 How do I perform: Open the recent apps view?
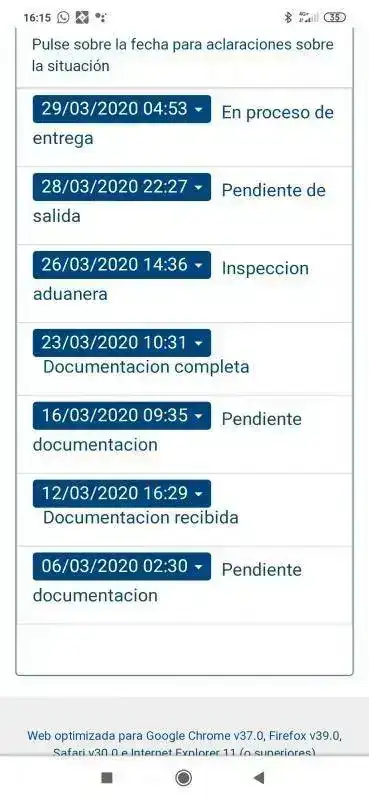coord(107,778)
